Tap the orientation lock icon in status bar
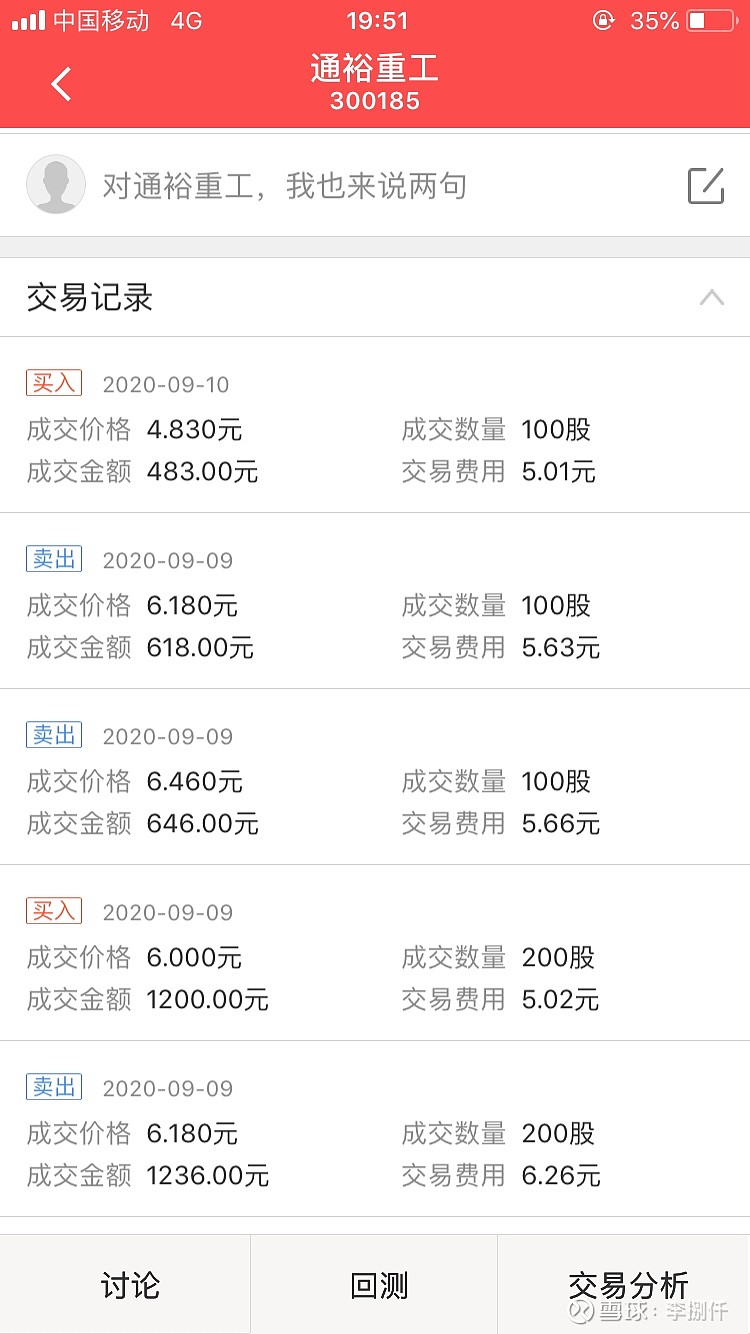750x1334 pixels. point(604,20)
